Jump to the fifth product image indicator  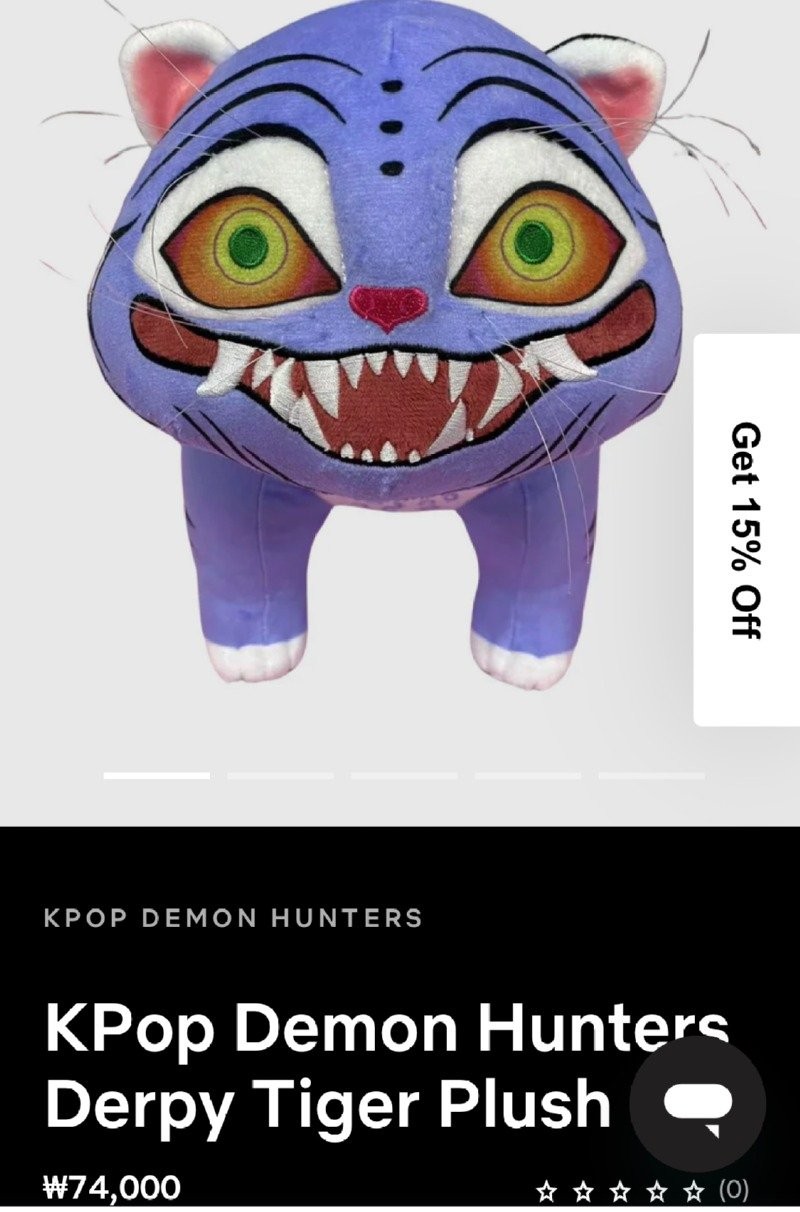pos(651,775)
